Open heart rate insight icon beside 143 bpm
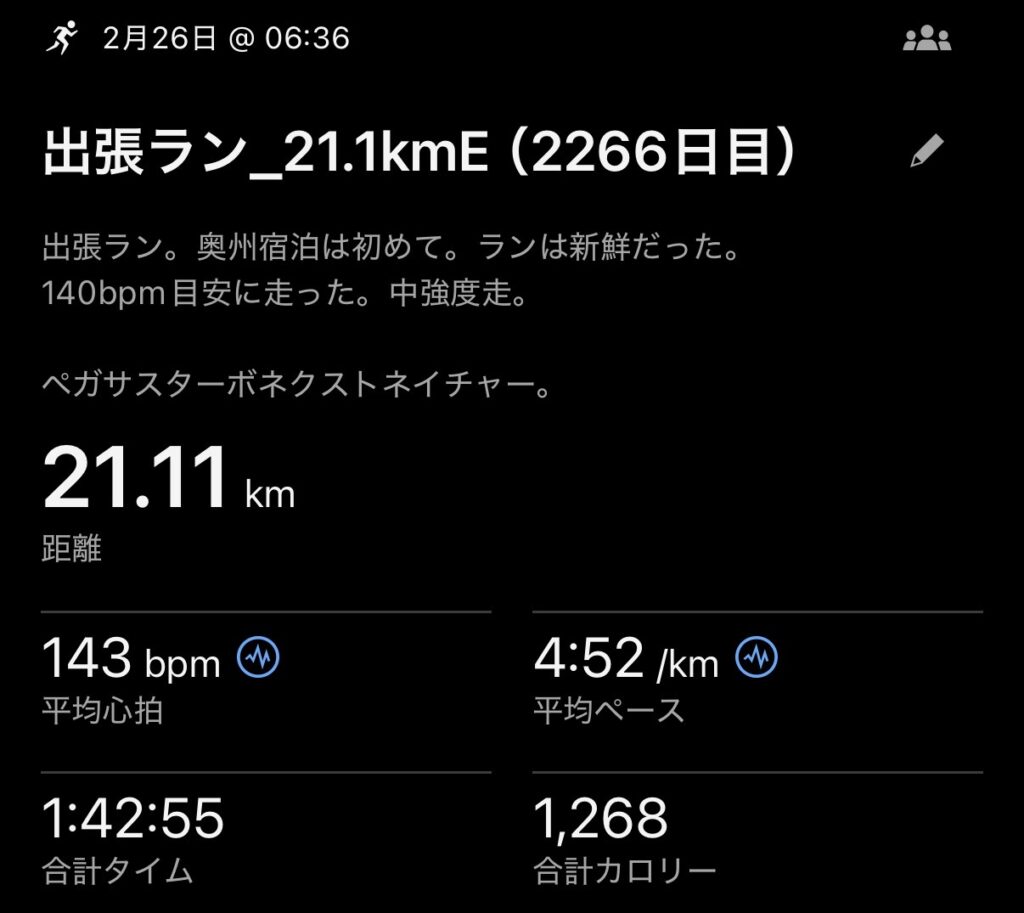 click(x=258, y=658)
